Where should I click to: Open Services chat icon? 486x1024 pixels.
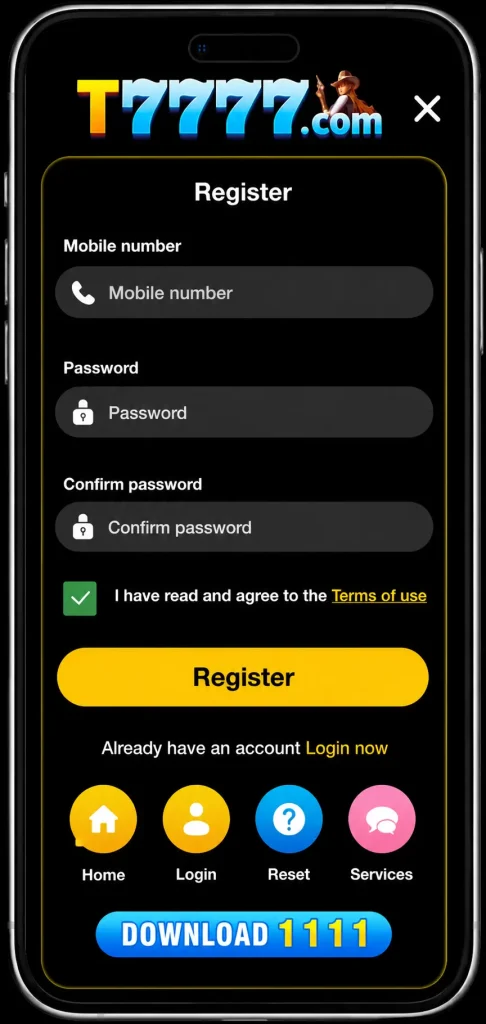381,819
